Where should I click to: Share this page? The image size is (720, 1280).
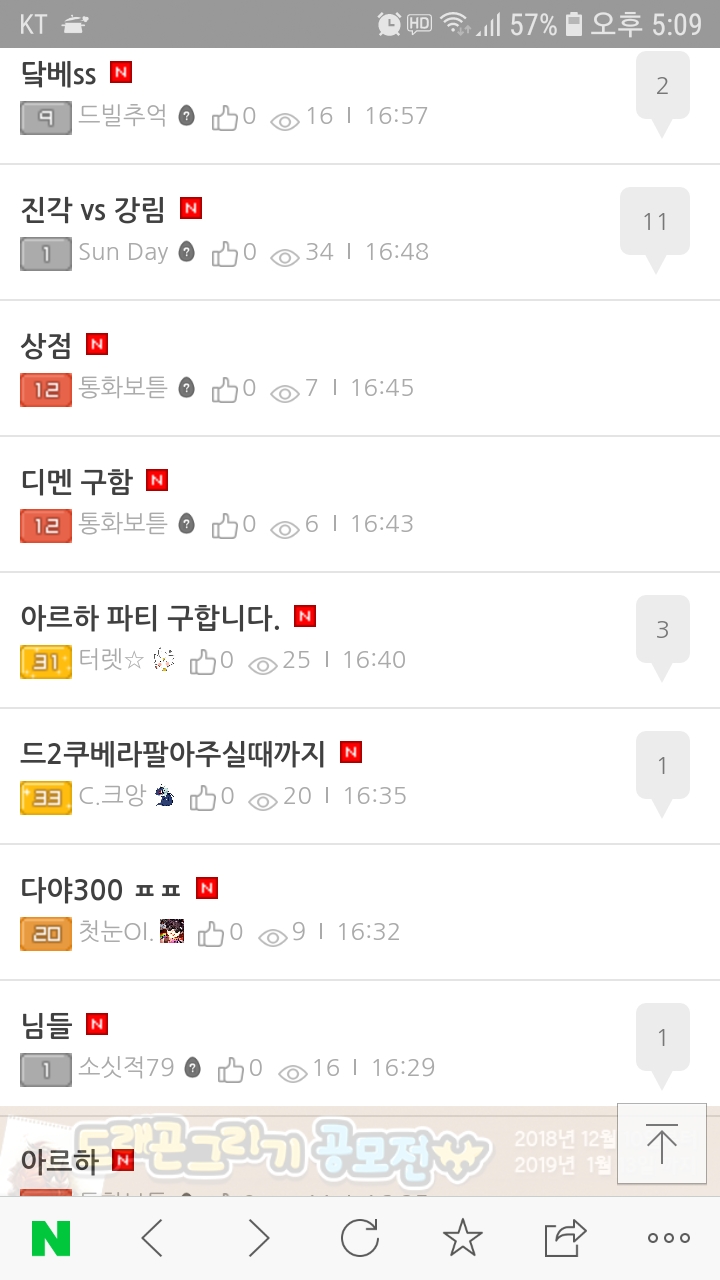[565, 1239]
